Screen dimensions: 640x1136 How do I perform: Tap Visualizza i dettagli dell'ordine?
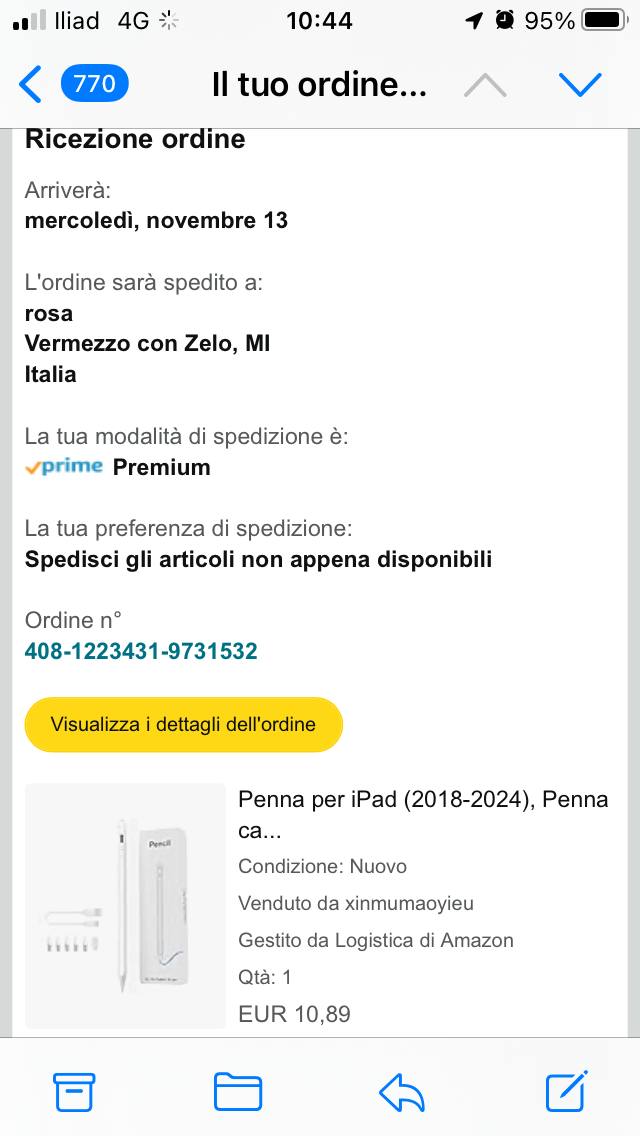point(183,724)
